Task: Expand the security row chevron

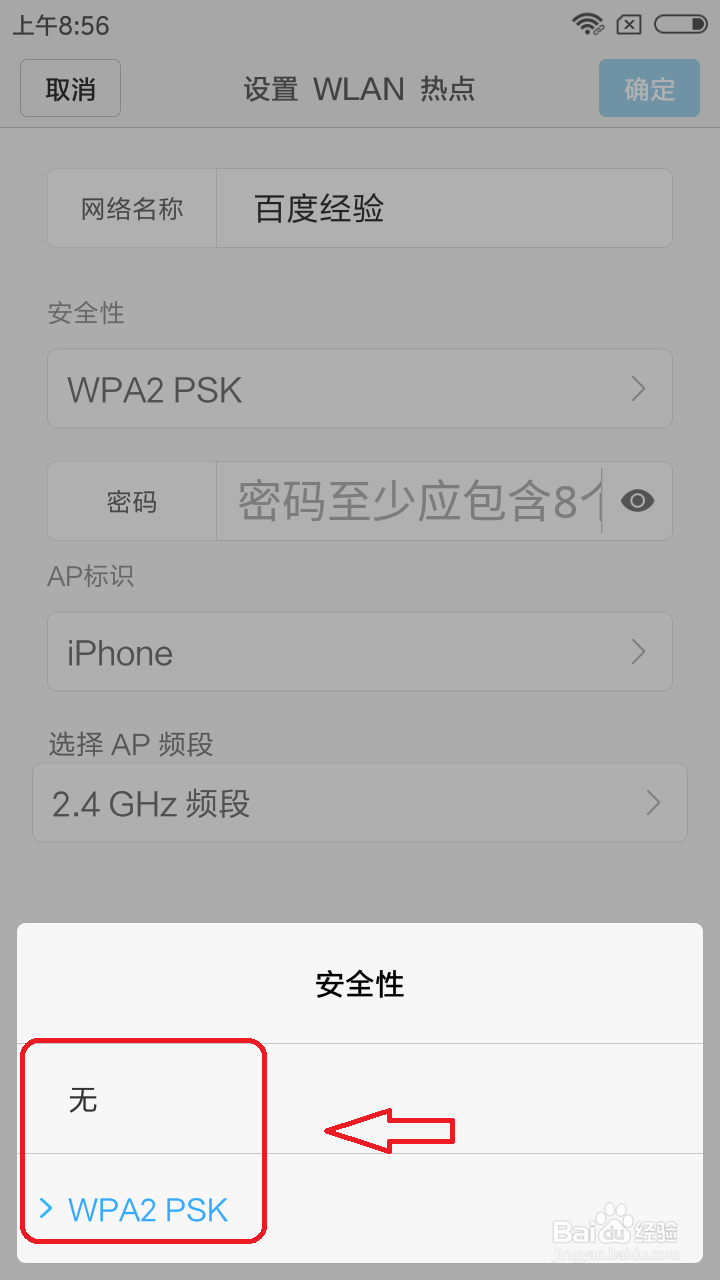Action: [638, 389]
